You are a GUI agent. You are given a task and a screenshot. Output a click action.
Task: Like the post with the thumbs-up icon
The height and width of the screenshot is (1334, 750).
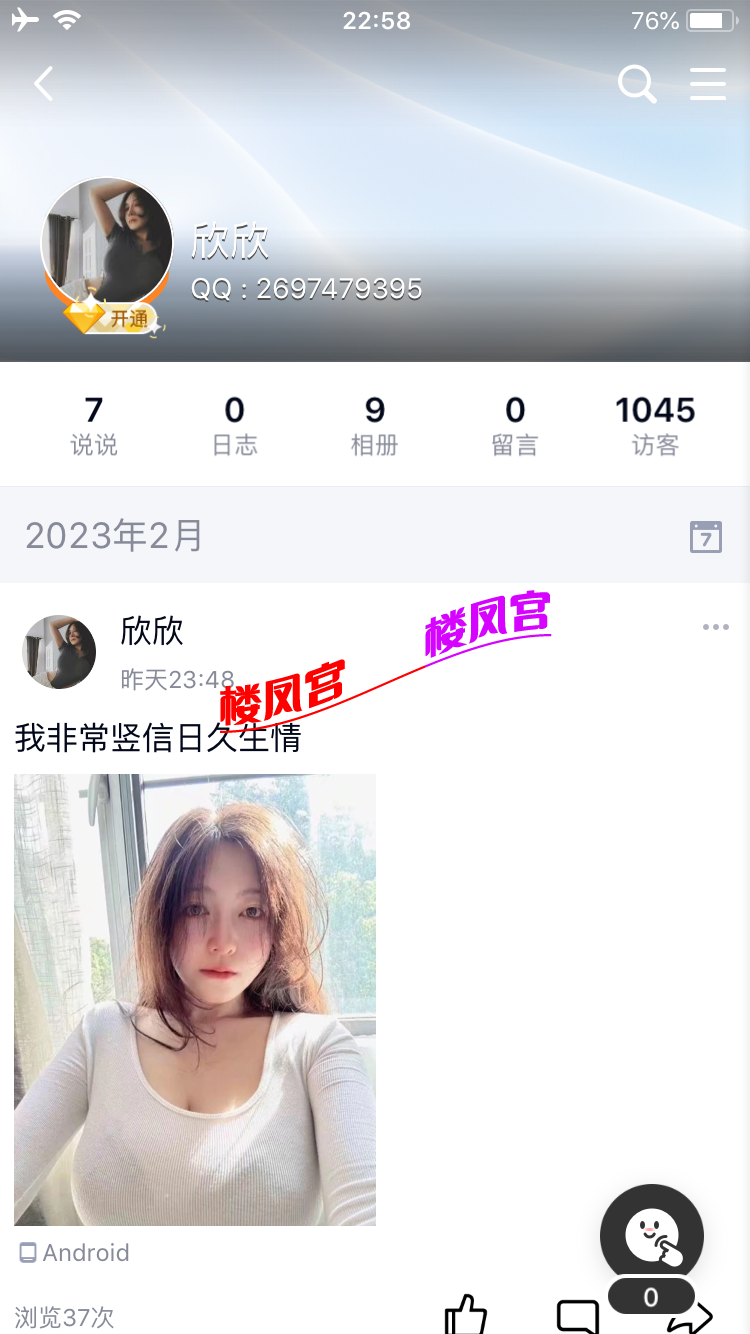click(465, 1315)
